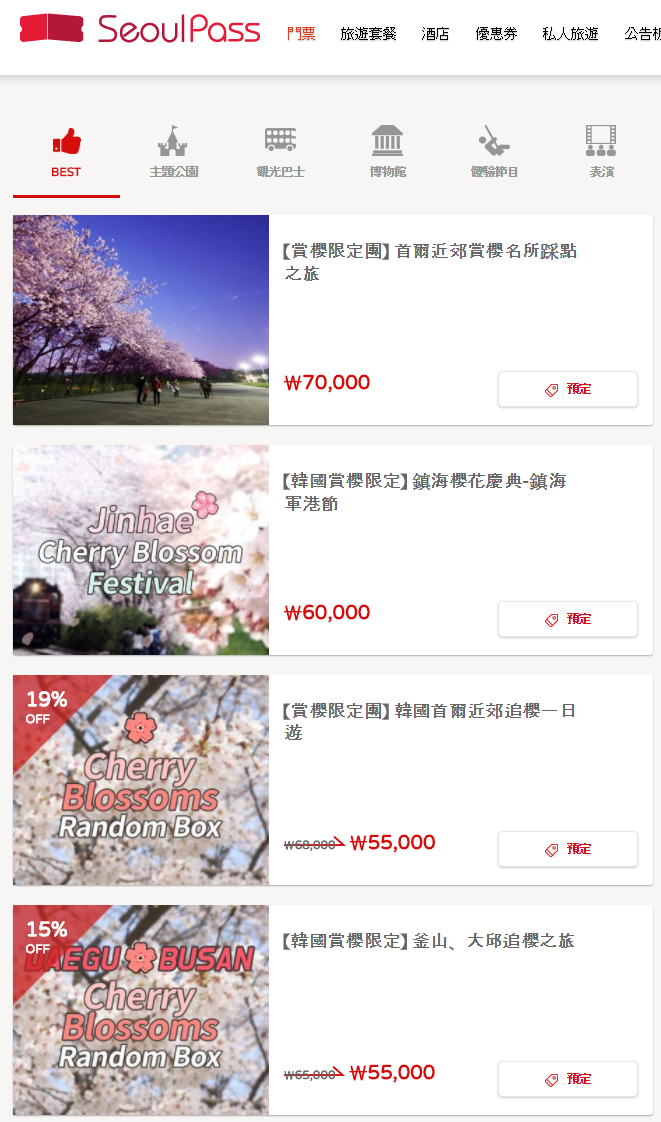Viewport: 661px width, 1122px height.
Task: Book 首爾近郊賞櫻名所踩點之旅 with 預定
Action: coord(567,389)
